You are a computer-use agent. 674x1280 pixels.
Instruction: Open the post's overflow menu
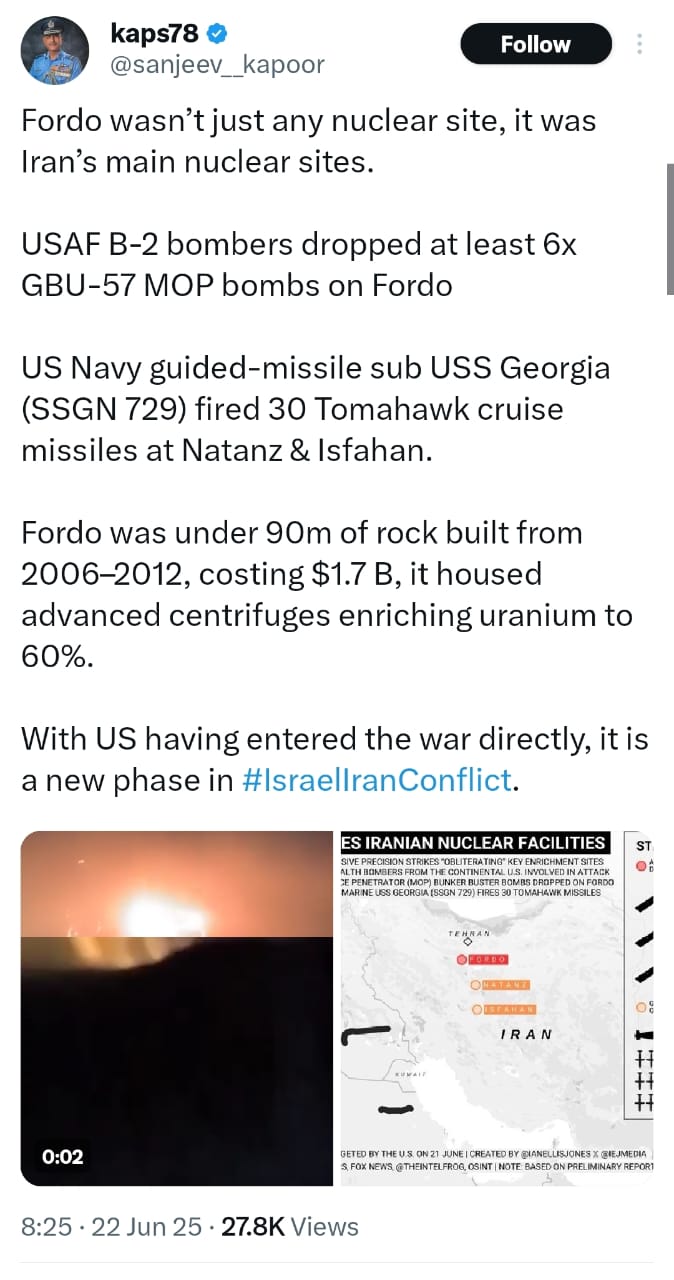(x=640, y=45)
